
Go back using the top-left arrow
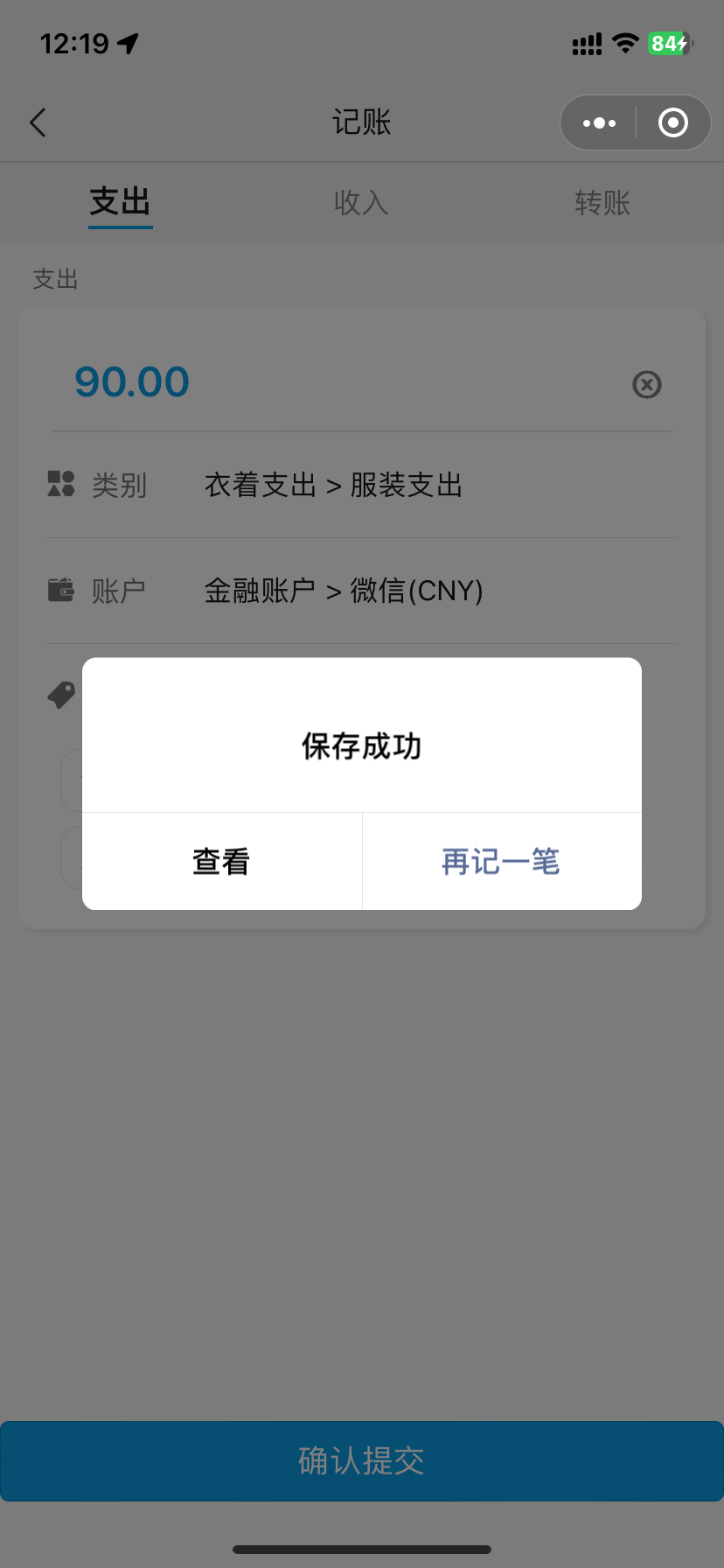click(x=38, y=122)
